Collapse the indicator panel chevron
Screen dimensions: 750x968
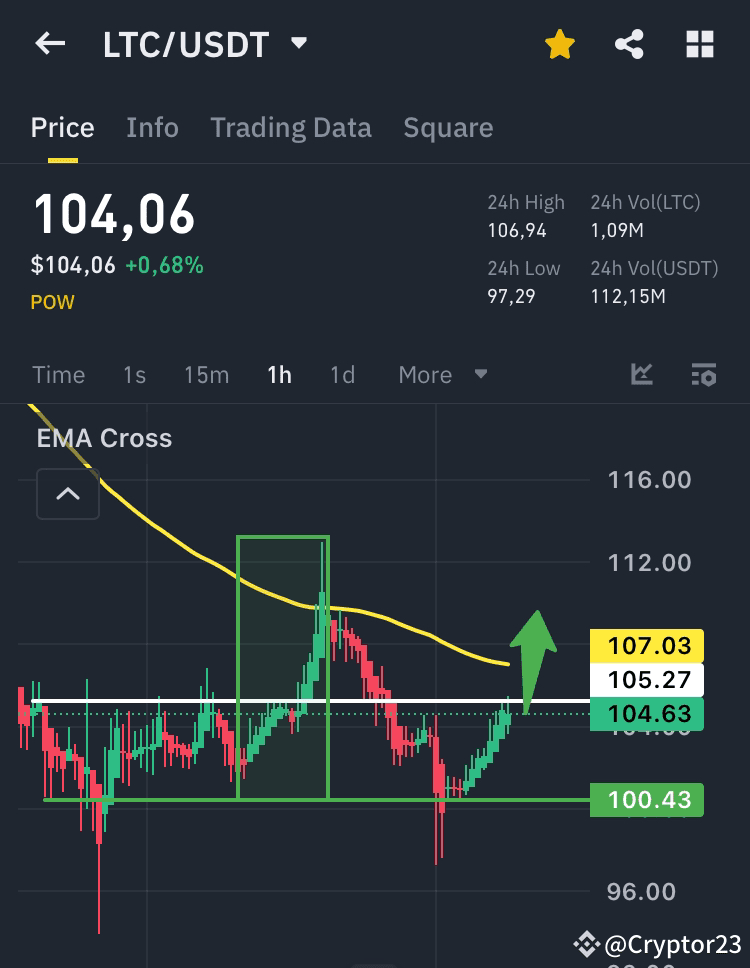pyautogui.click(x=67, y=493)
